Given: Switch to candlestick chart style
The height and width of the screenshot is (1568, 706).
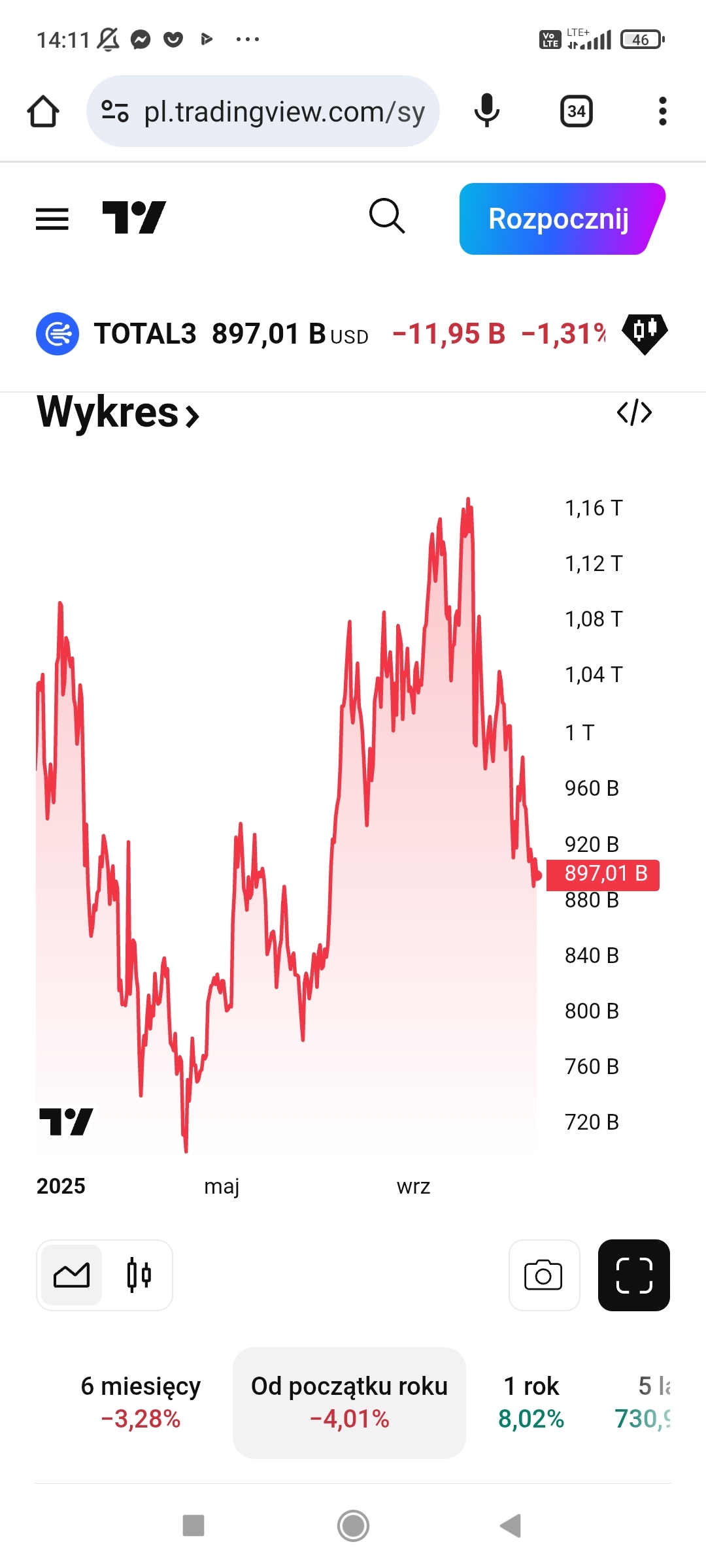Looking at the screenshot, I should pyautogui.click(x=139, y=1275).
